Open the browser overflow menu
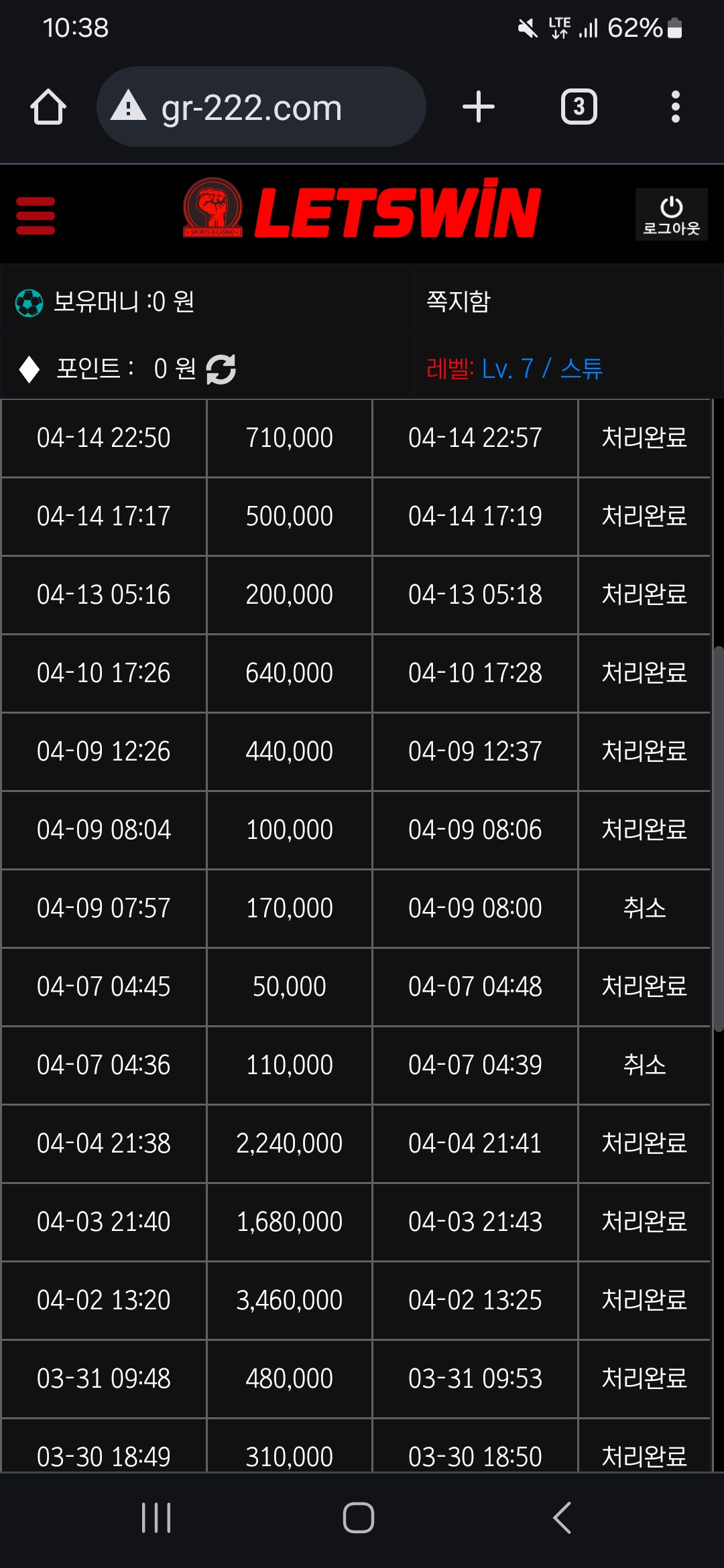This screenshot has height=1568, width=724. [675, 107]
